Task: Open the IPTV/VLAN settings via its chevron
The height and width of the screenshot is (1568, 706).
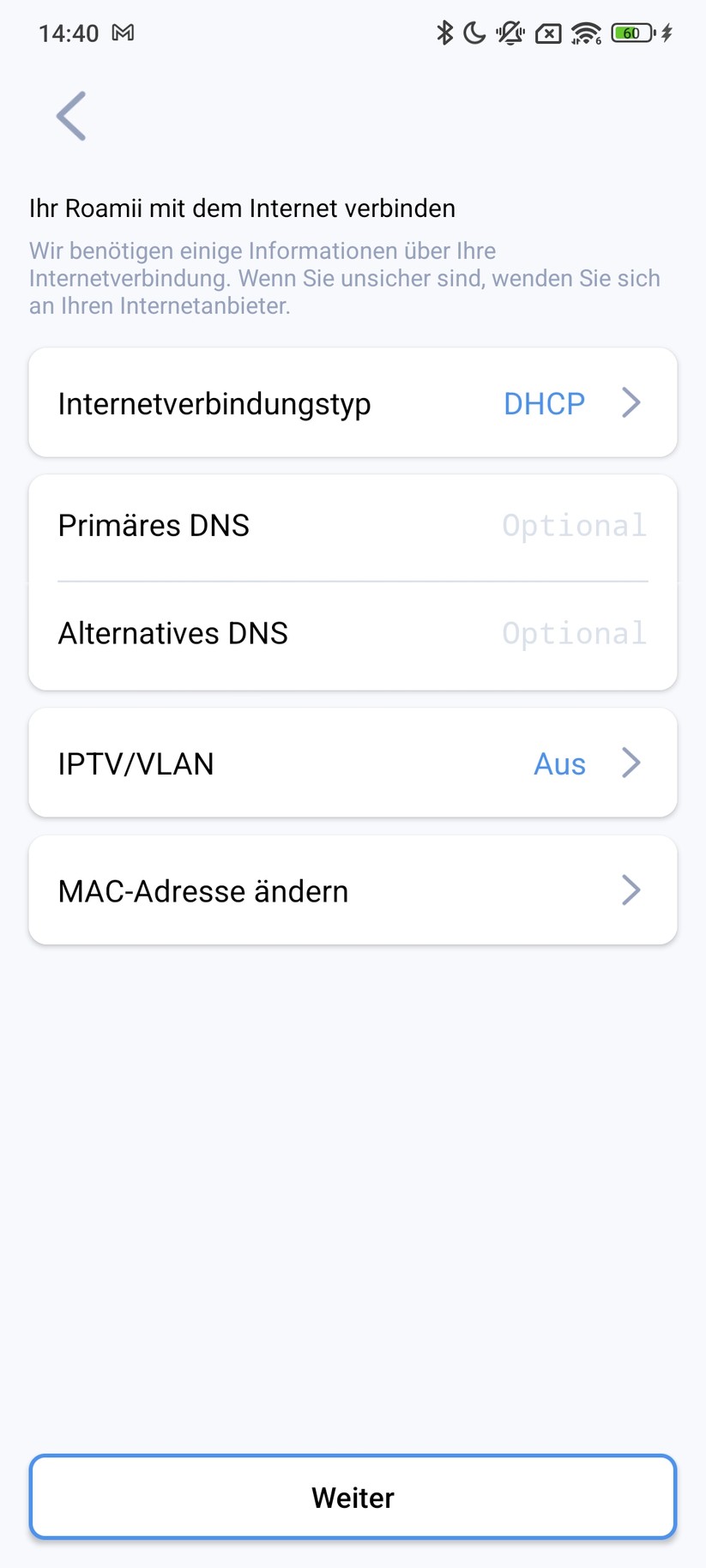Action: pyautogui.click(x=631, y=763)
